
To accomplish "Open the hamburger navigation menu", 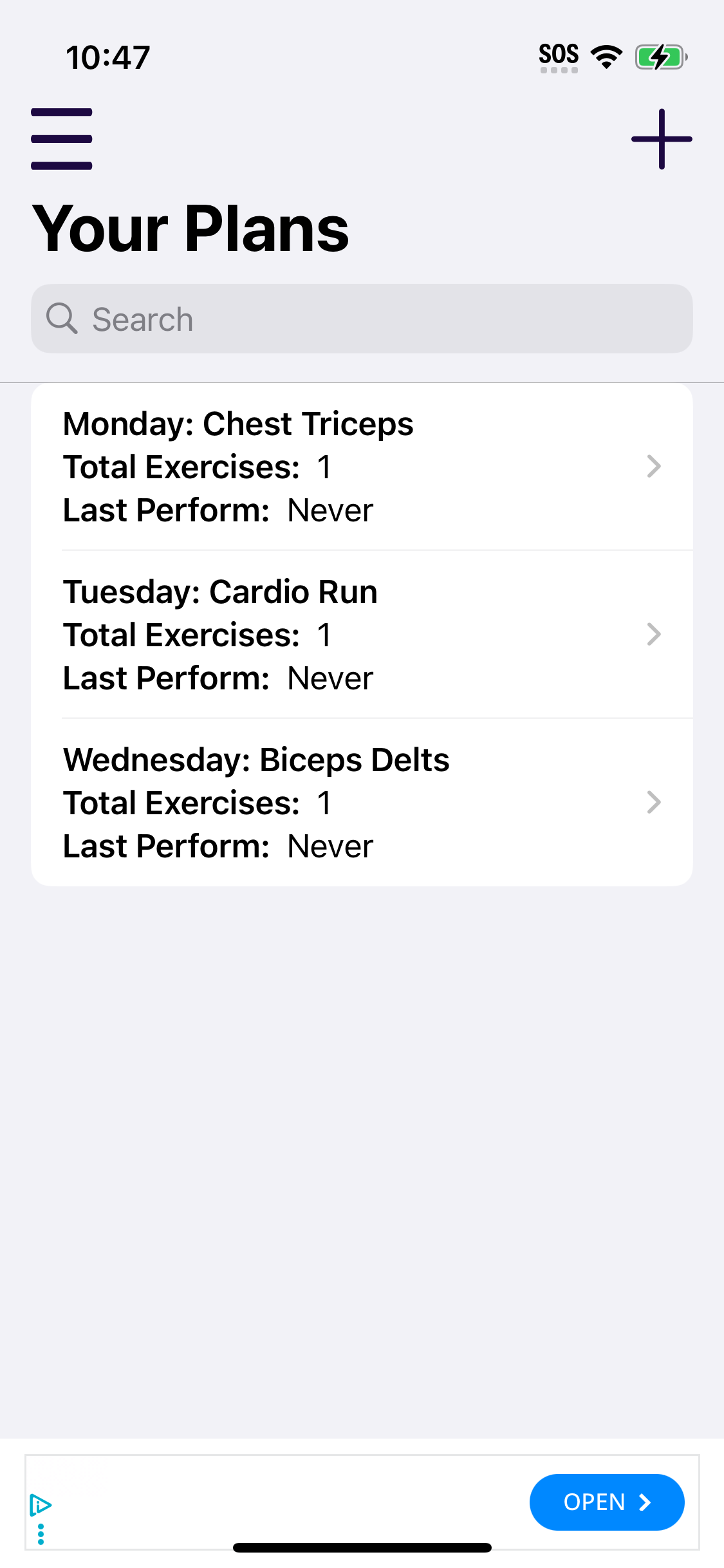I will (x=62, y=138).
